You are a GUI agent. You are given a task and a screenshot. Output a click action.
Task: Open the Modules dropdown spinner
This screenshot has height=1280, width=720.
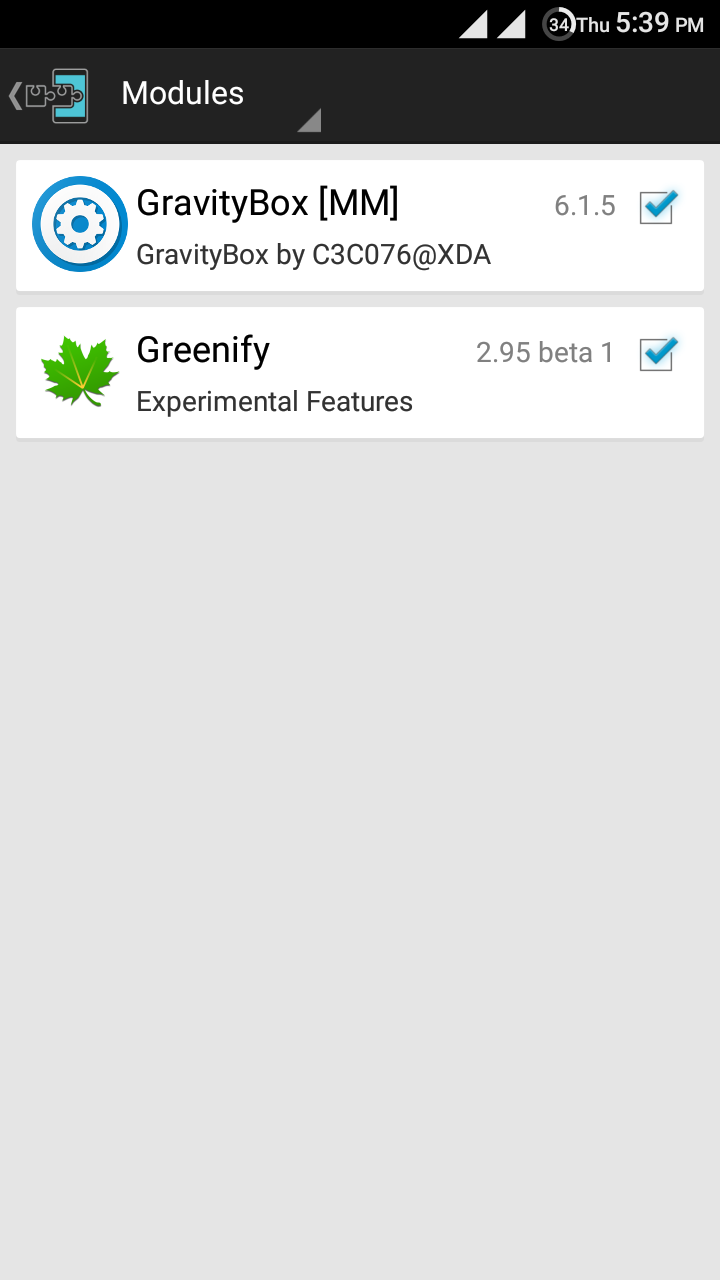click(x=220, y=96)
